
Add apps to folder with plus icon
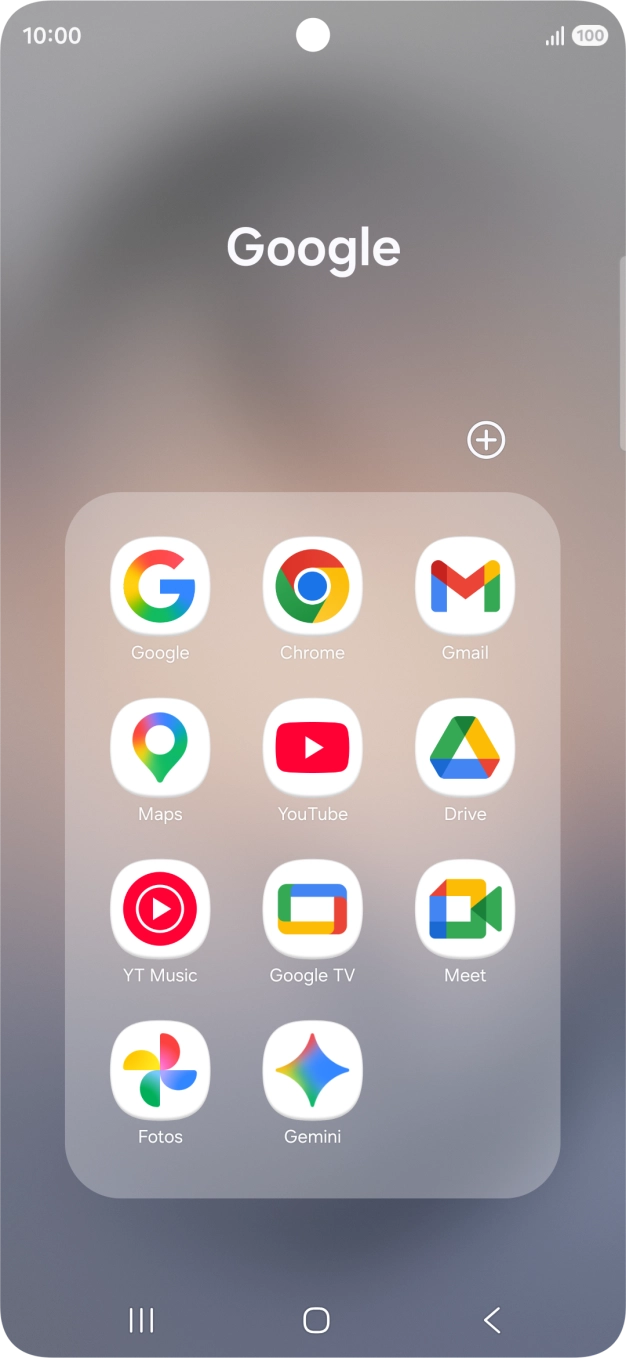486,440
